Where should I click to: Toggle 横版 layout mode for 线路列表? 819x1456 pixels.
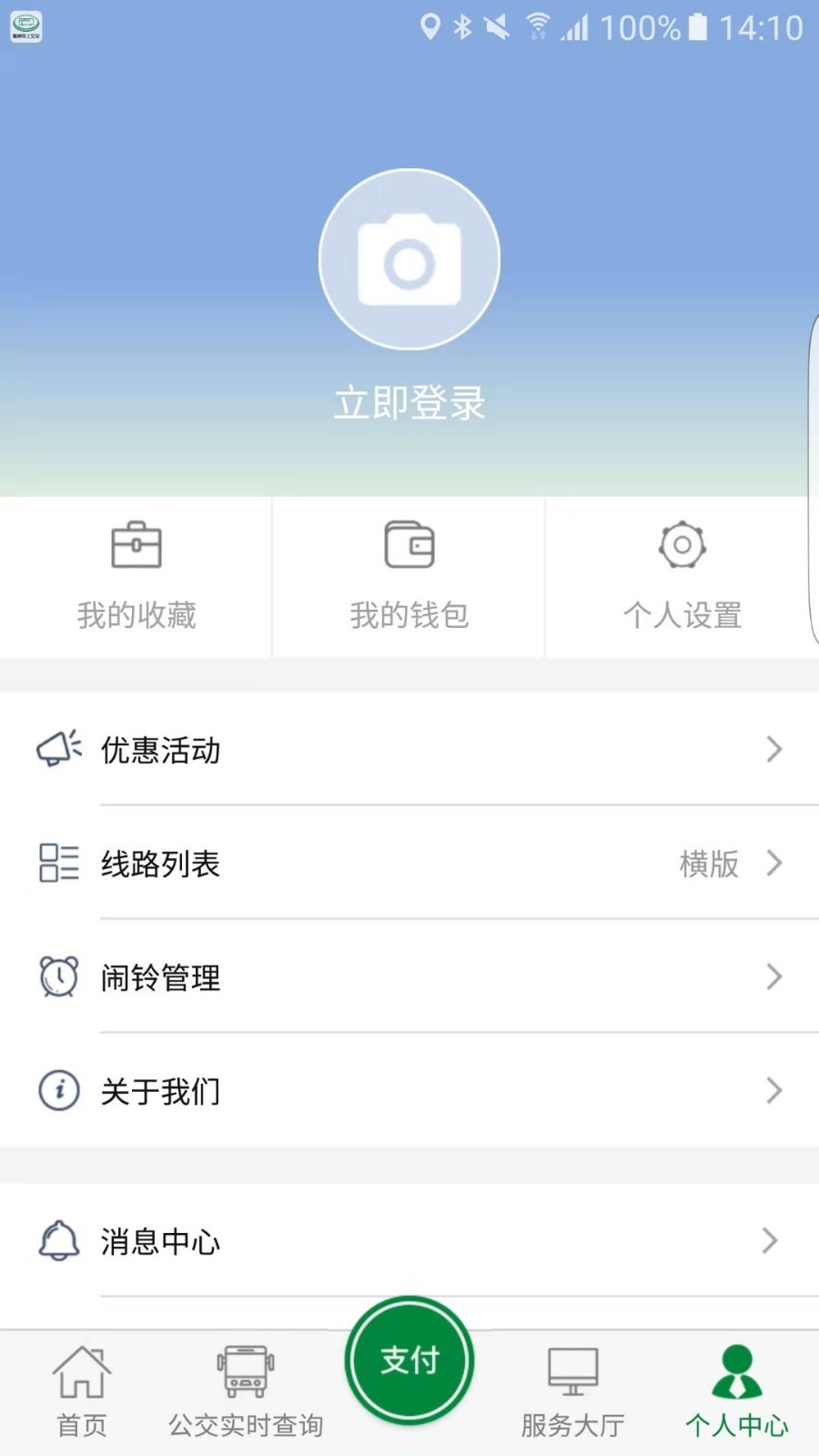(709, 864)
